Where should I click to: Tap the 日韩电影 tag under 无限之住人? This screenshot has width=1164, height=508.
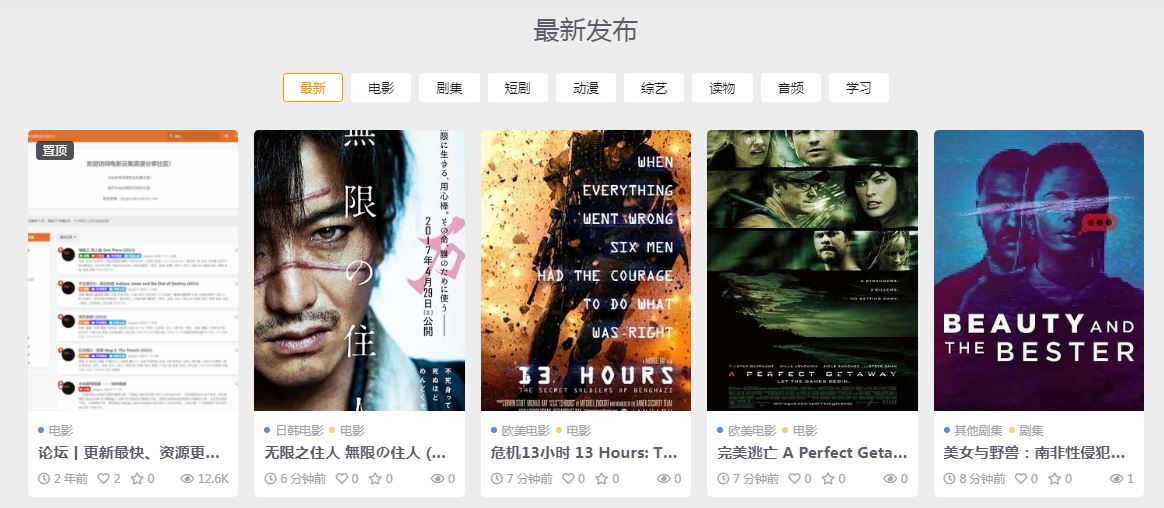tap(299, 430)
